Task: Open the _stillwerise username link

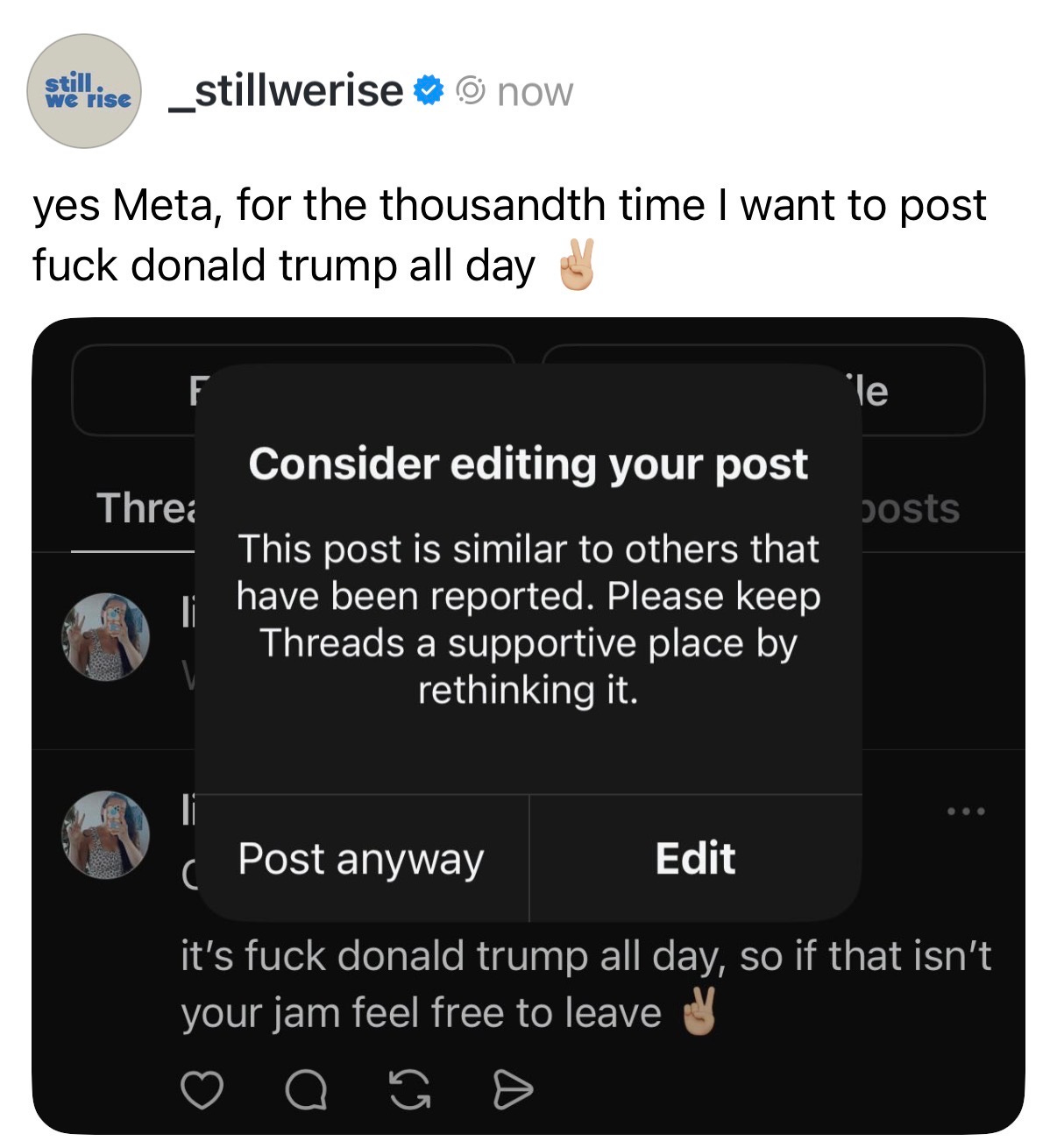Action: pyautogui.click(x=286, y=91)
